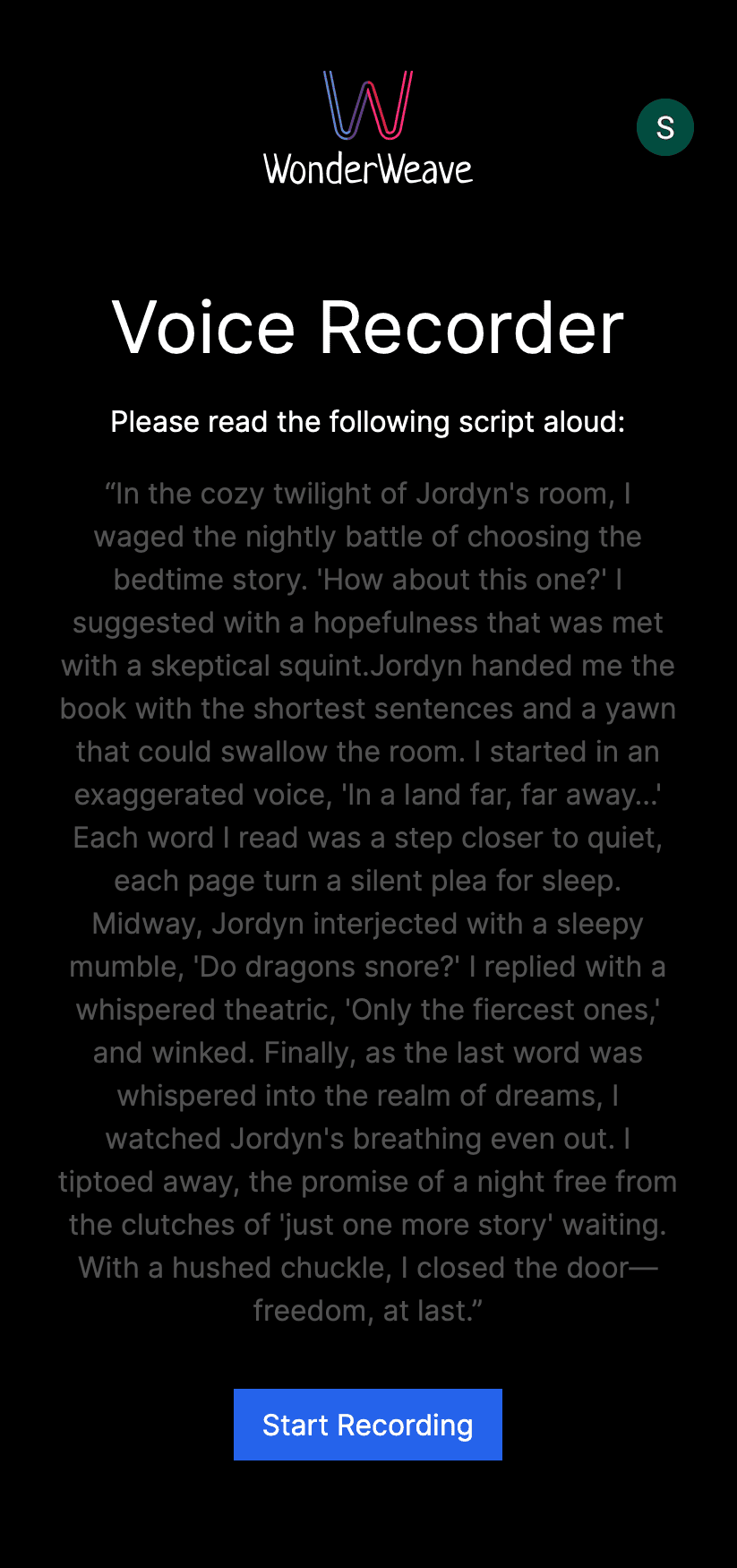Open the S profile avatar
Screen dimensions: 737x1568
coord(664,127)
